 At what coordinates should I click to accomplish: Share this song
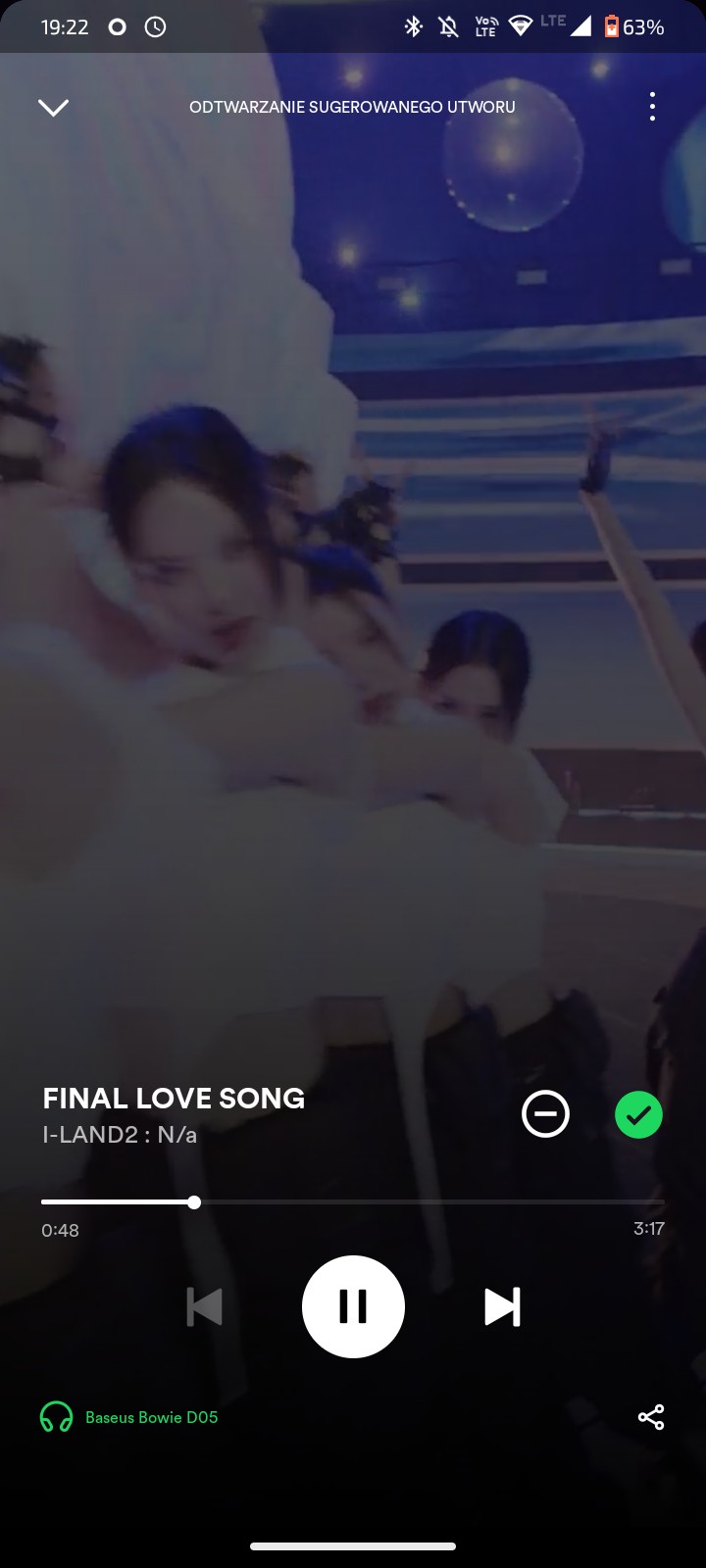click(x=651, y=1417)
